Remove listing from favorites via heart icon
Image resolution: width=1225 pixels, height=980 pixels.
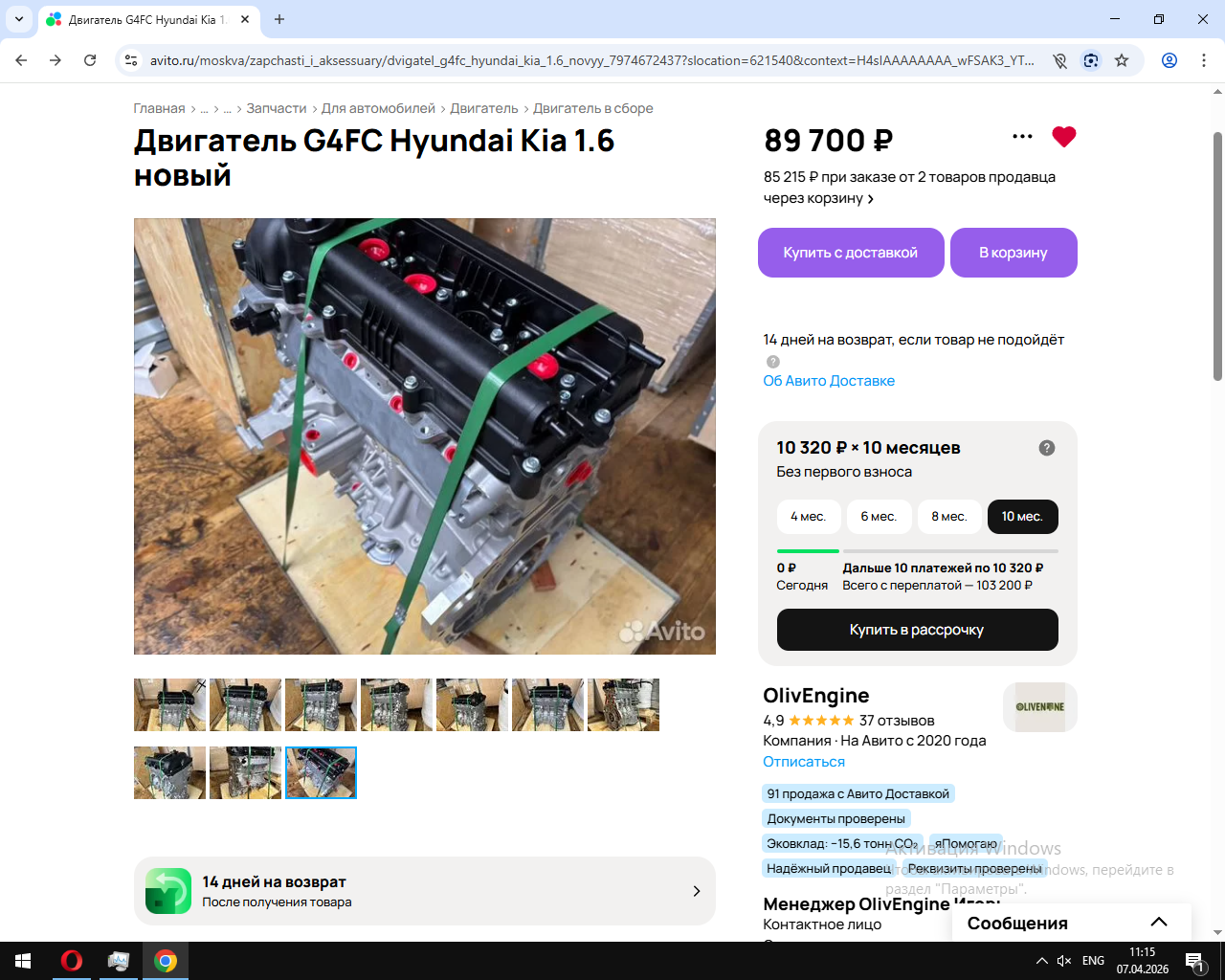(1063, 137)
